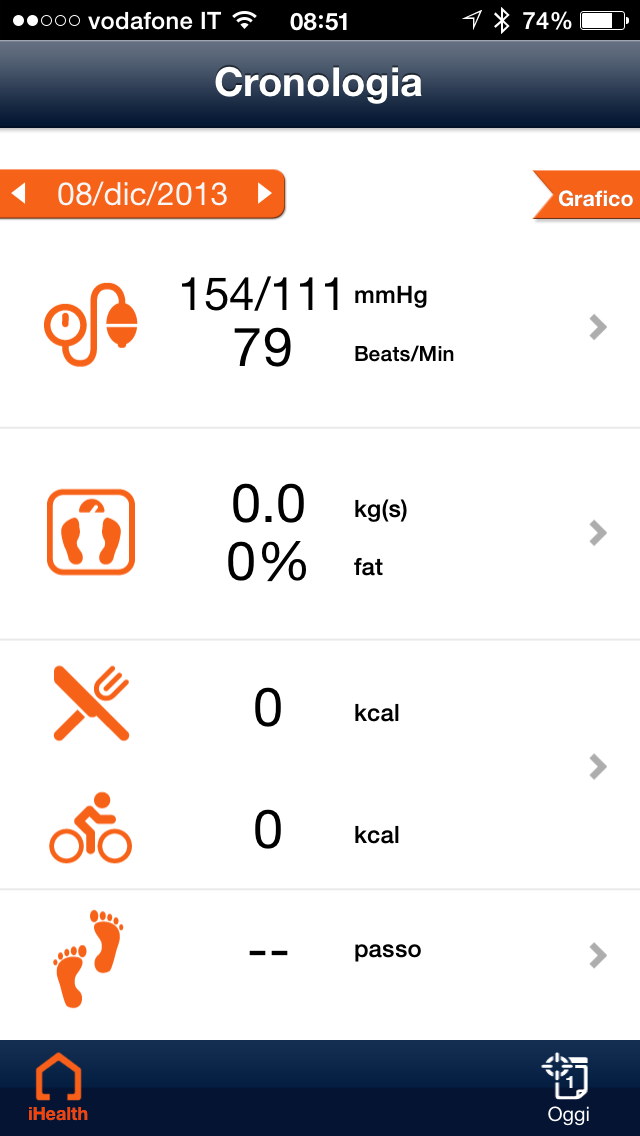
Task: Select the 08/dic/2013 date label
Action: 142,193
